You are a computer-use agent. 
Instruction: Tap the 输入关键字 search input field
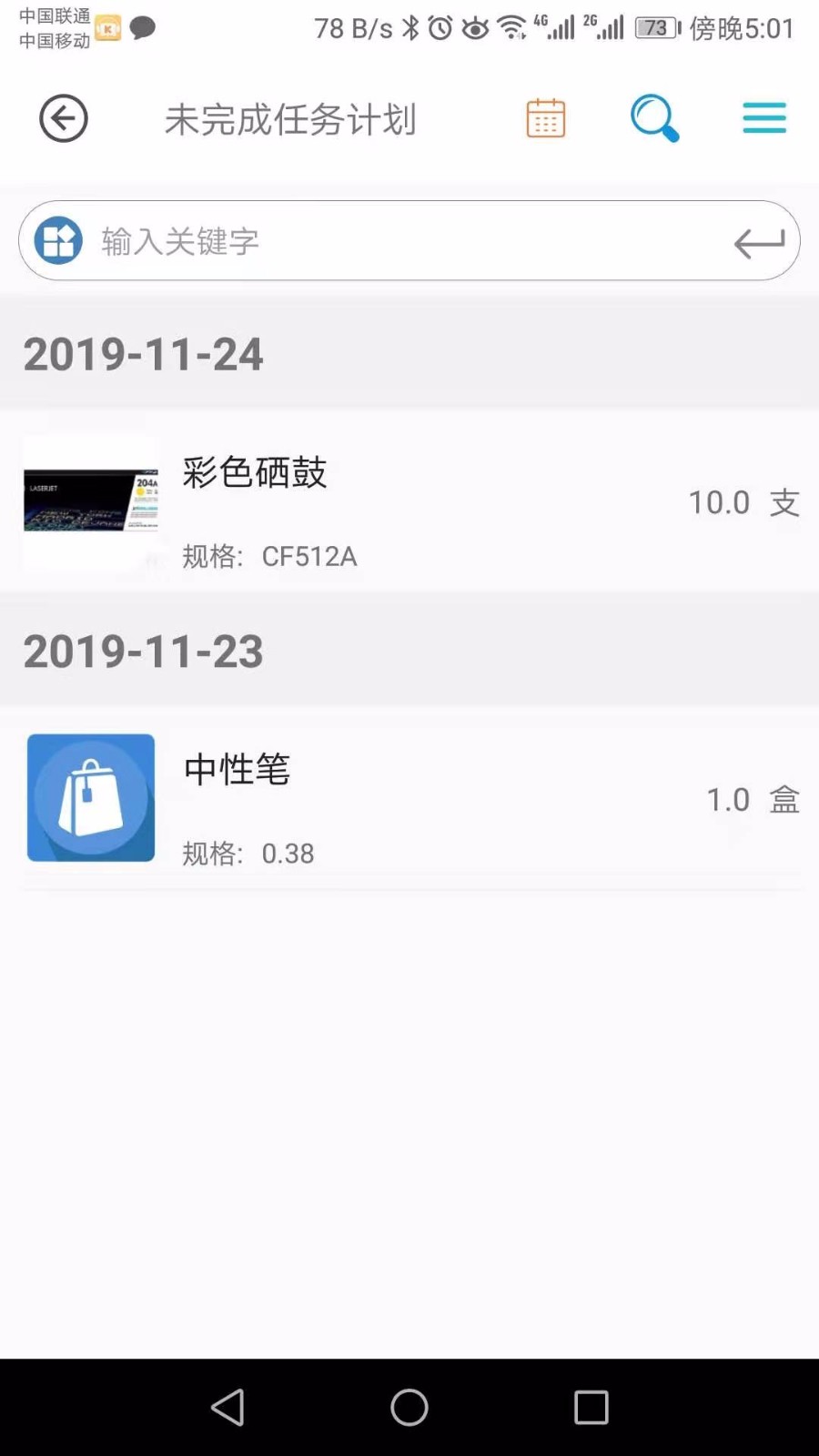(364, 239)
